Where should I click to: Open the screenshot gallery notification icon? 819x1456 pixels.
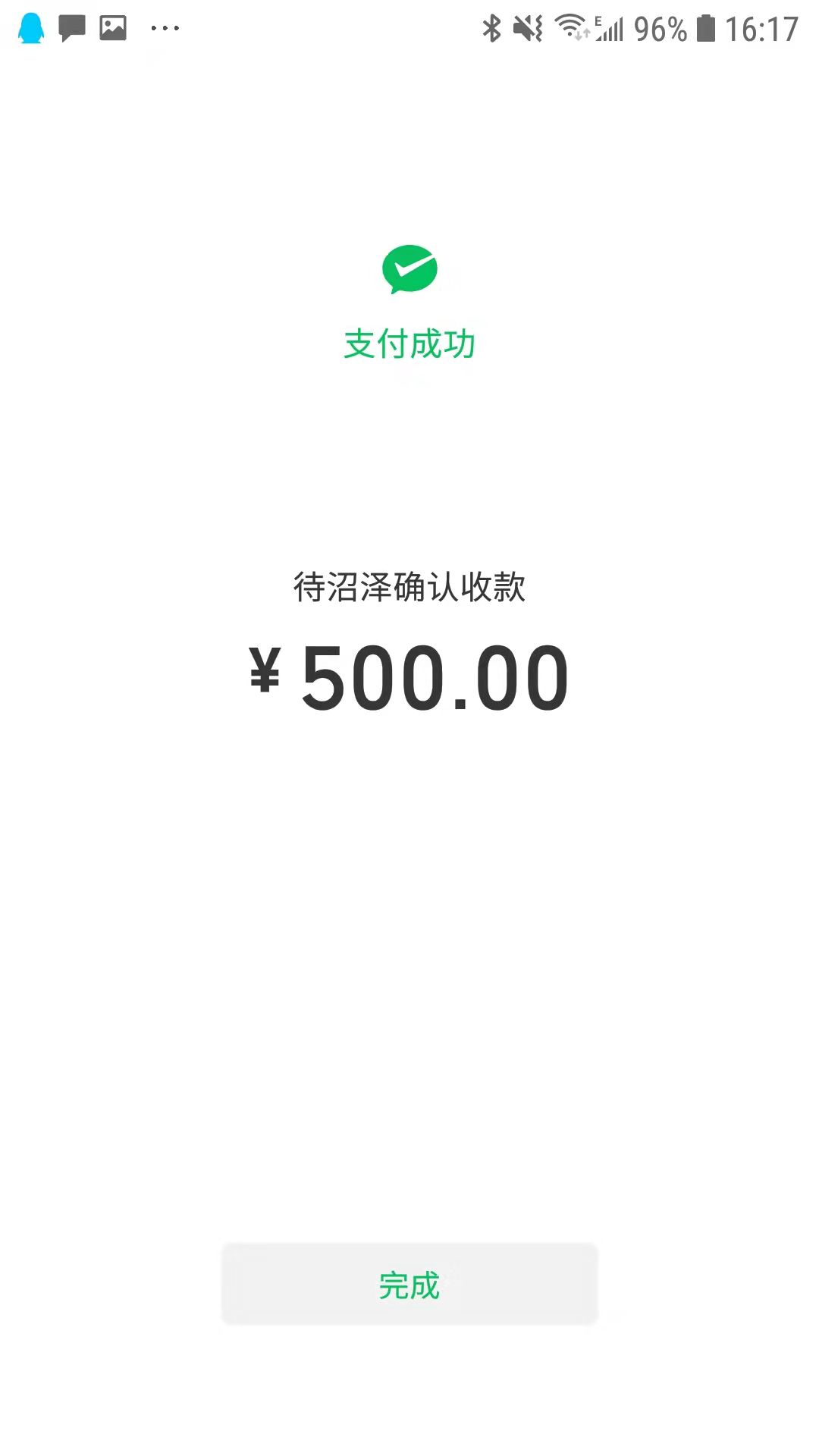(111, 28)
